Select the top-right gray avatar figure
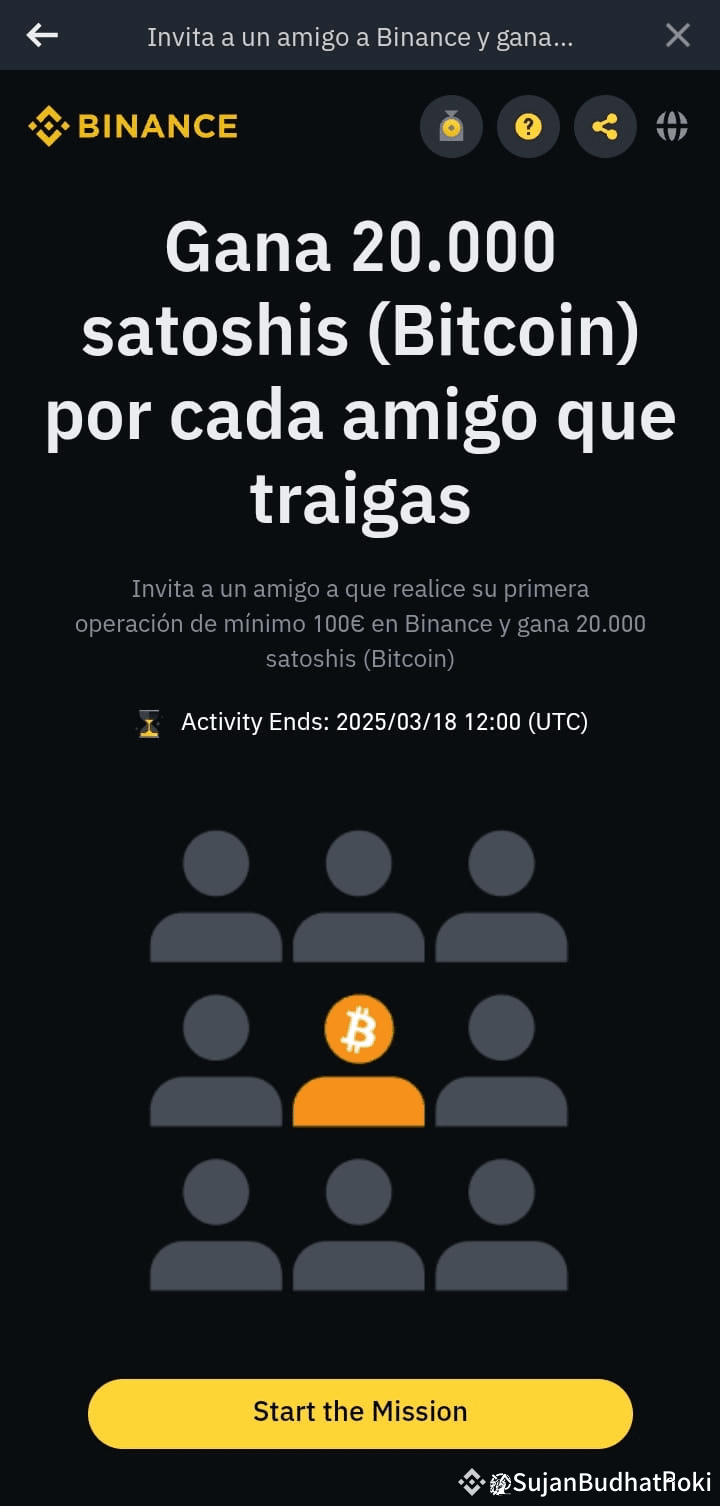 pos(501,895)
